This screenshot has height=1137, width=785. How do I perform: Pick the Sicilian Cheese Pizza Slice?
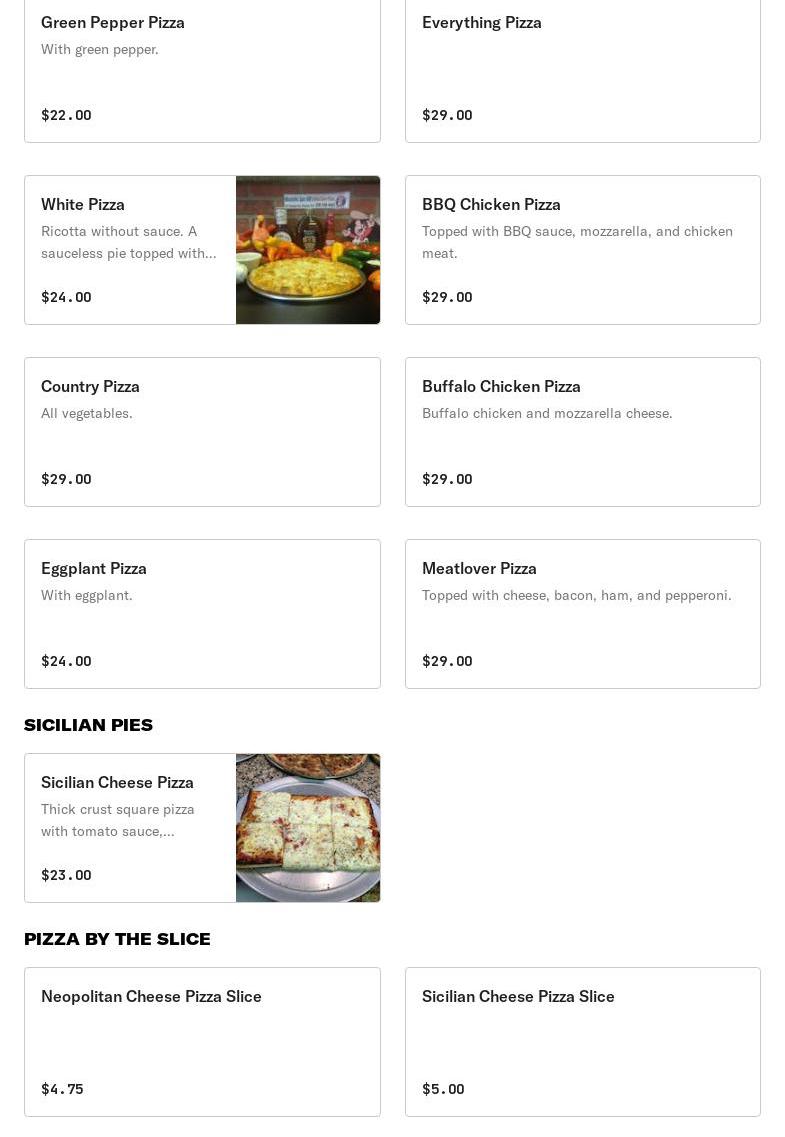pyautogui.click(x=582, y=1042)
